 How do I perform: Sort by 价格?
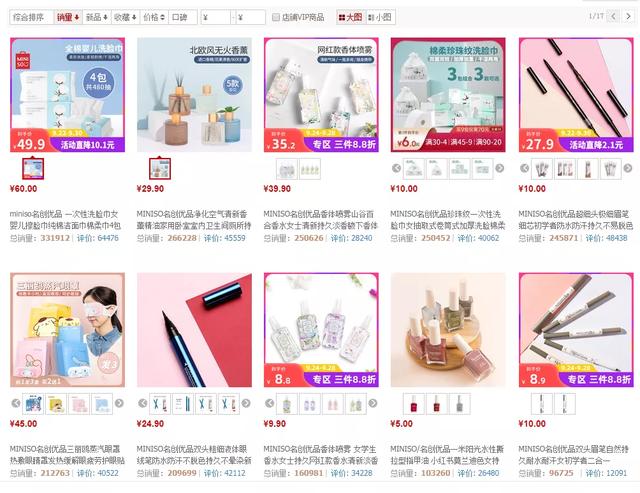(x=153, y=17)
